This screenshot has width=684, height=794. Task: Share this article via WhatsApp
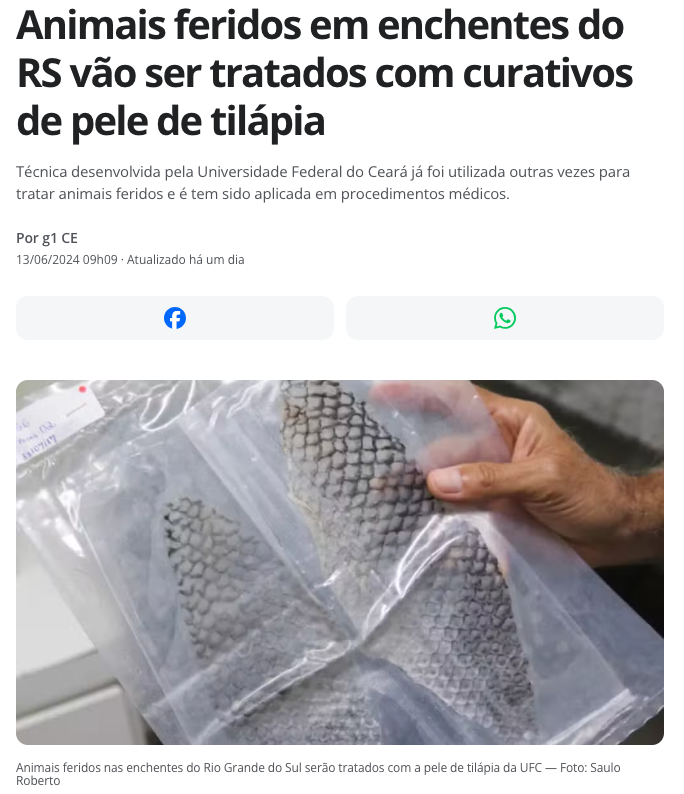(504, 318)
